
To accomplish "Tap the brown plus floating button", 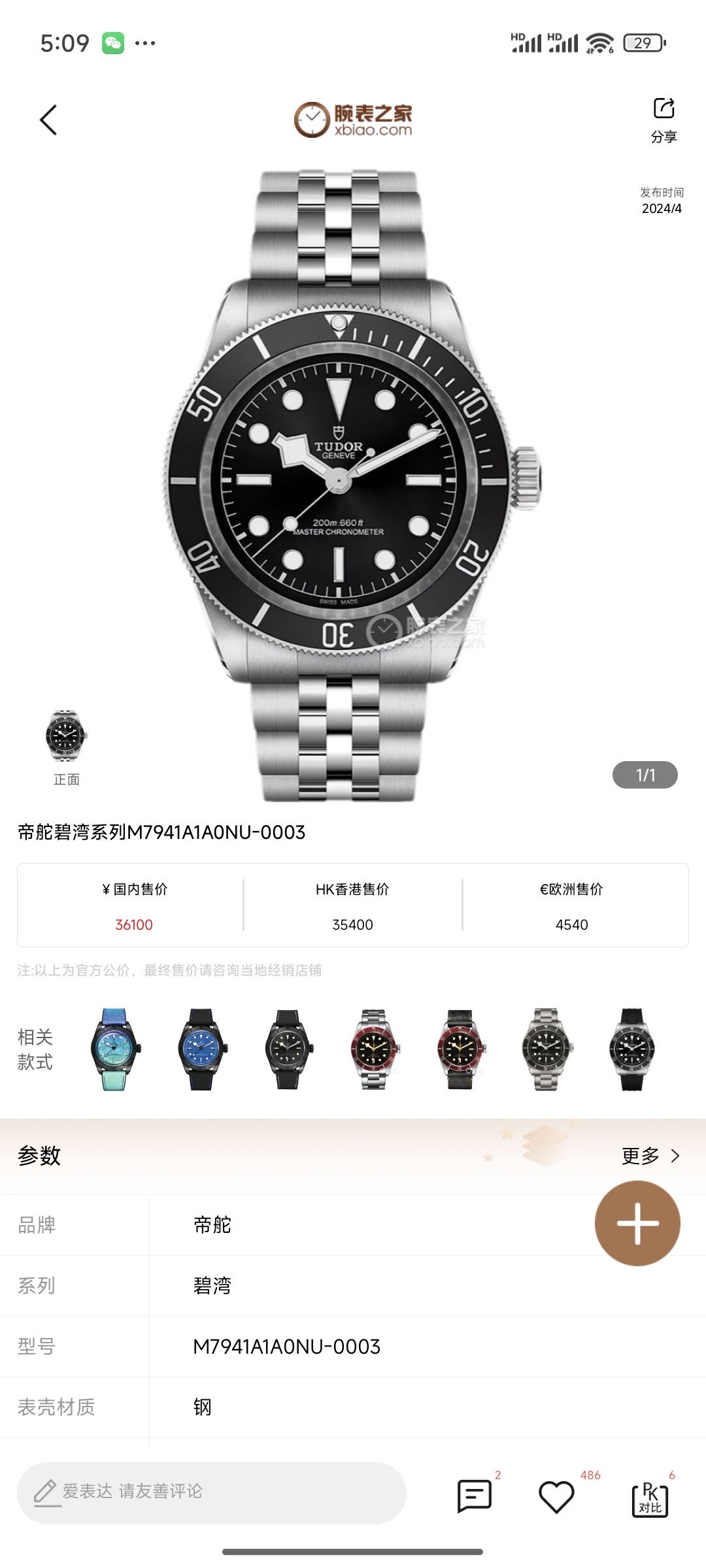I will click(637, 1223).
